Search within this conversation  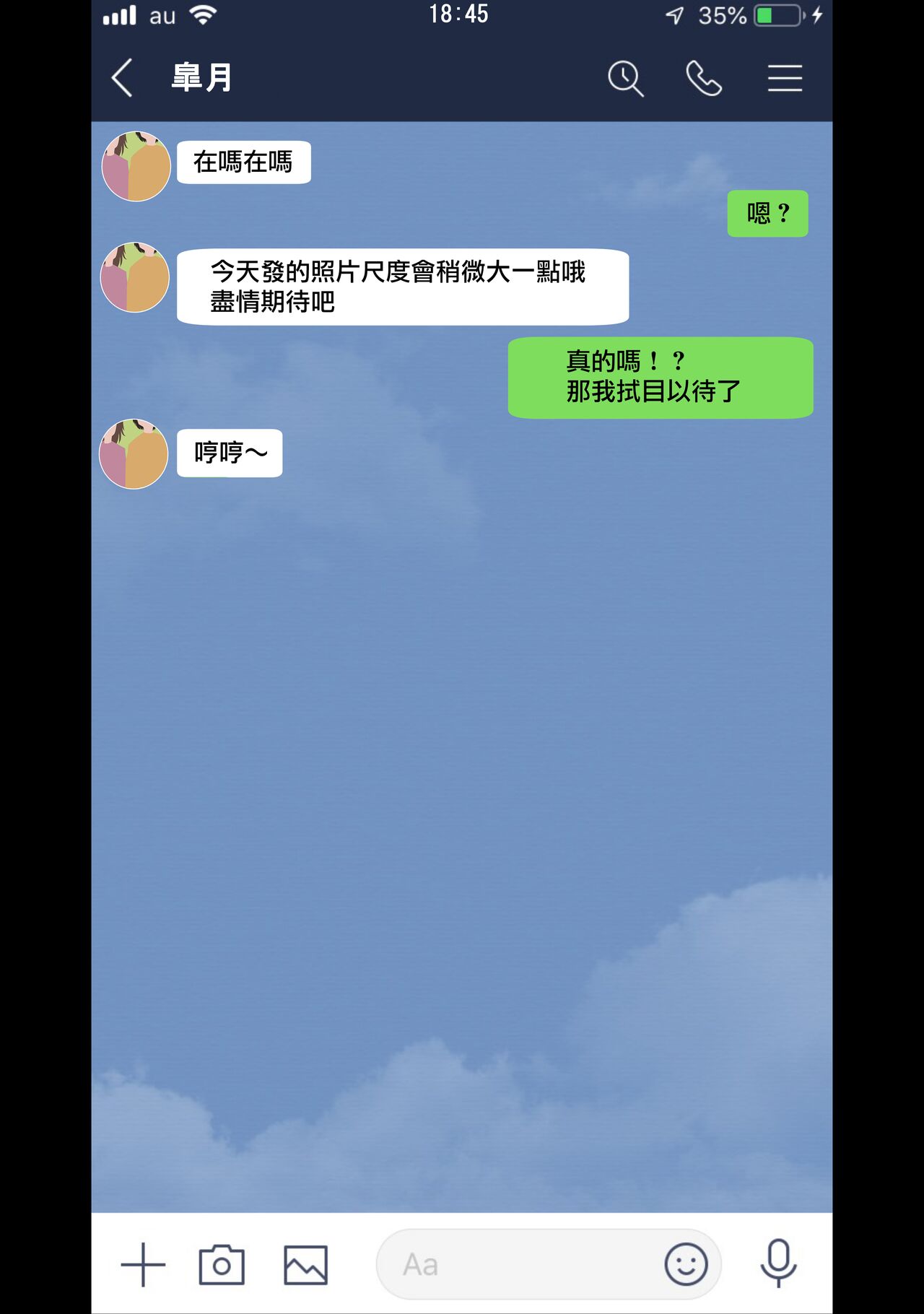pyautogui.click(x=625, y=78)
